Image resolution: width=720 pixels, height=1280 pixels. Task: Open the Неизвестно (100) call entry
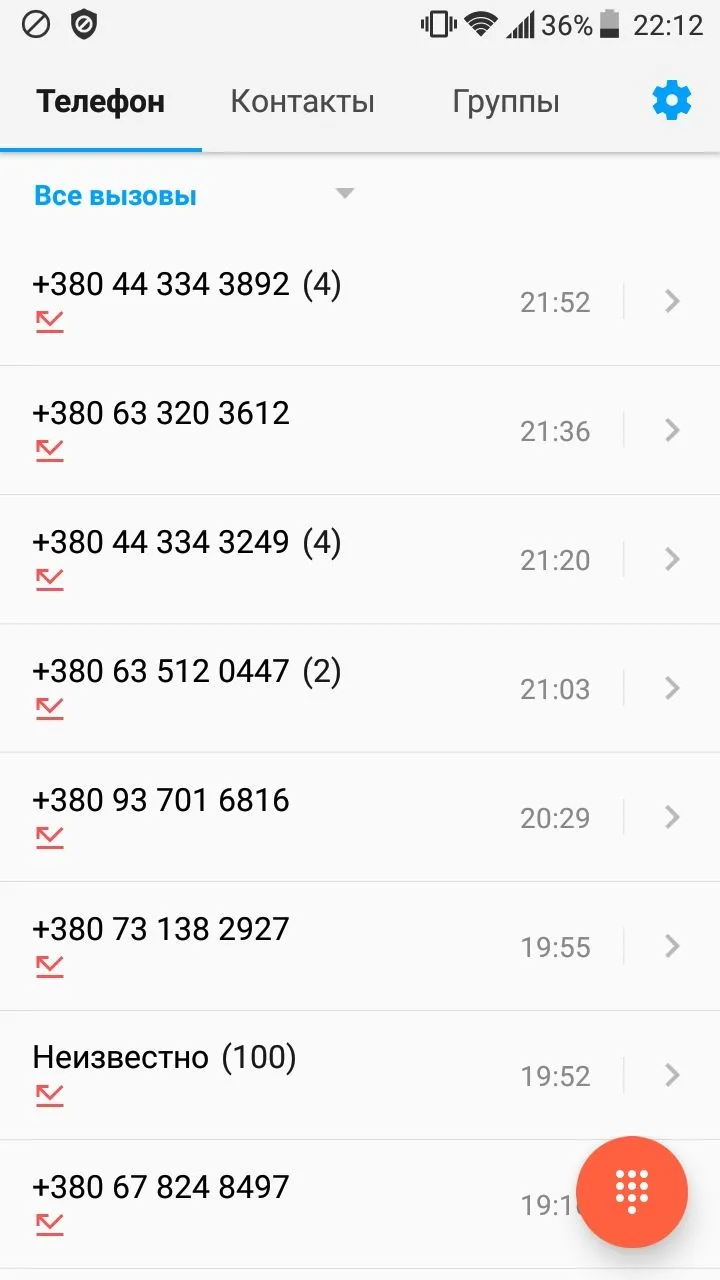tap(164, 1058)
